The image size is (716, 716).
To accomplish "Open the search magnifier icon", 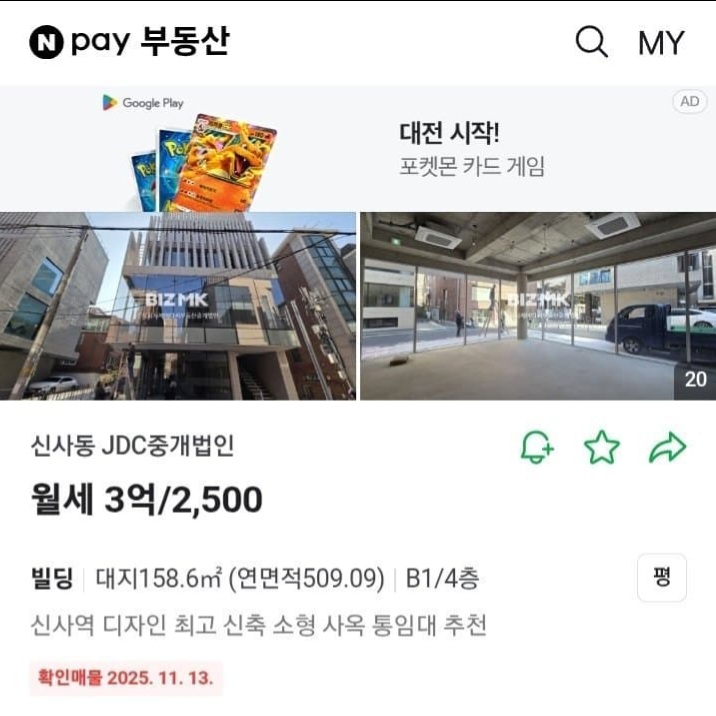I will pyautogui.click(x=591, y=42).
